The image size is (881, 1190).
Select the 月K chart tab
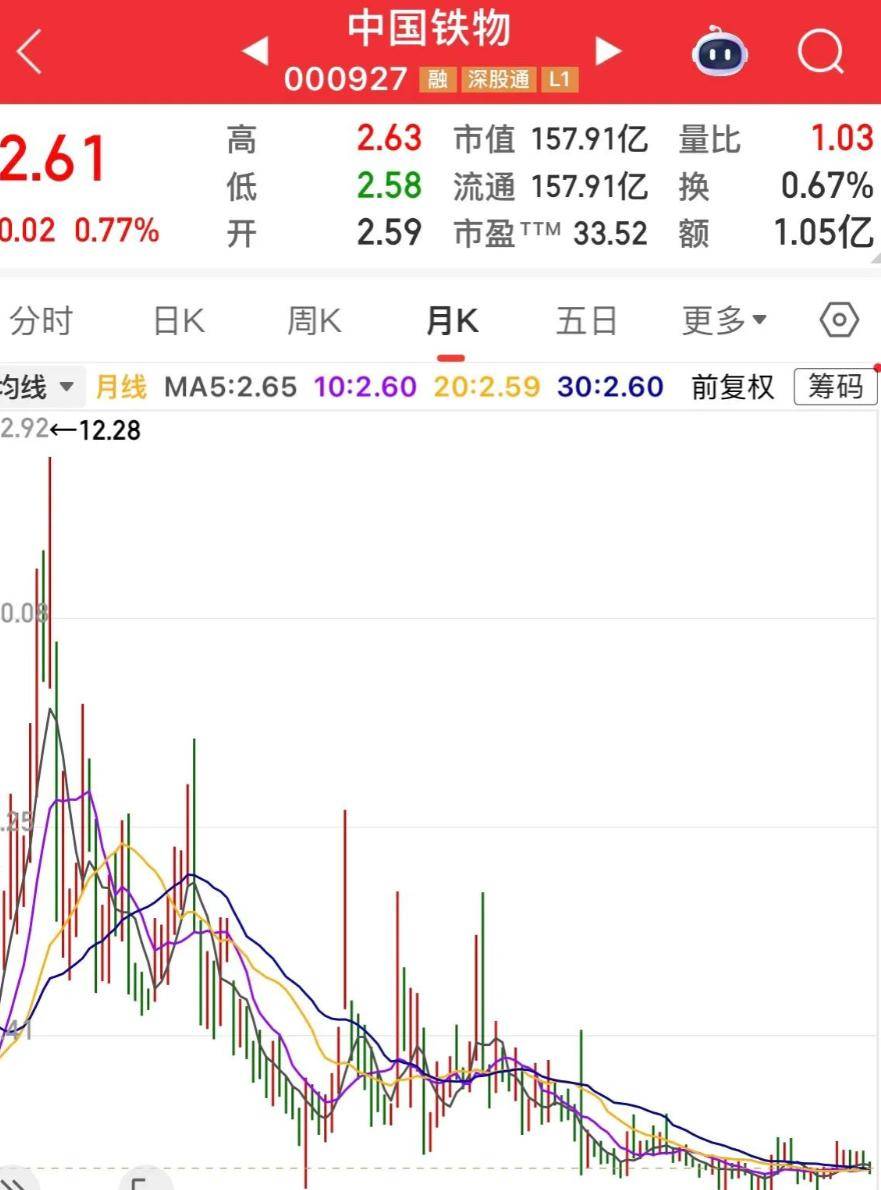[451, 322]
